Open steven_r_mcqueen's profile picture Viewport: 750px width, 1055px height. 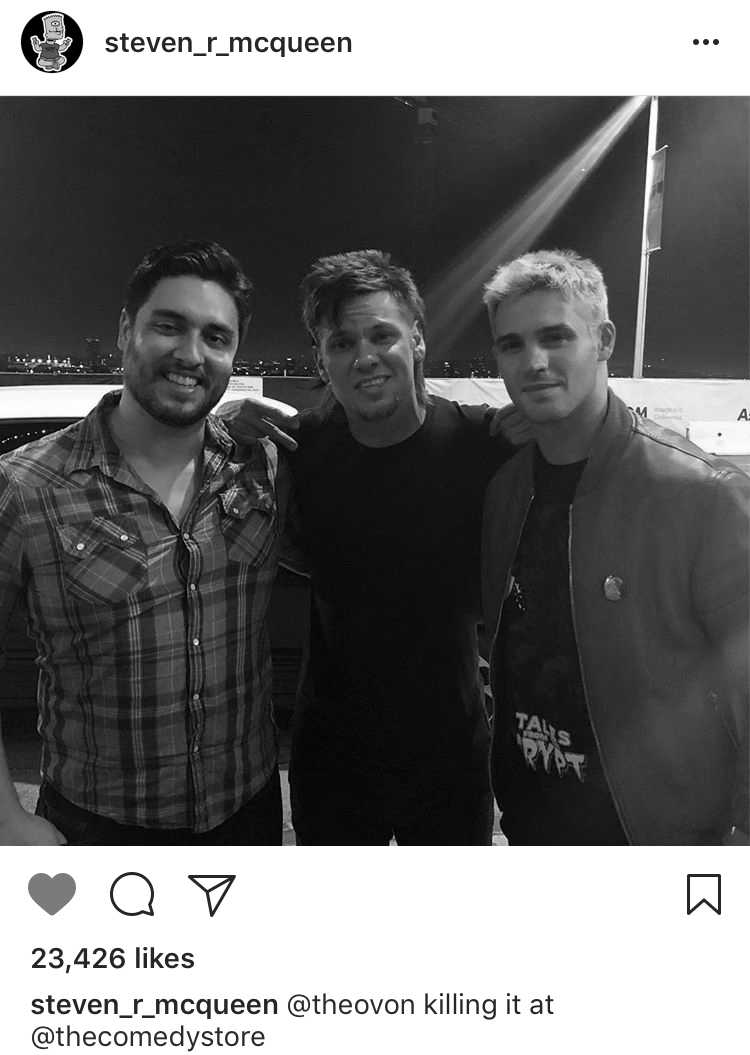(x=52, y=42)
